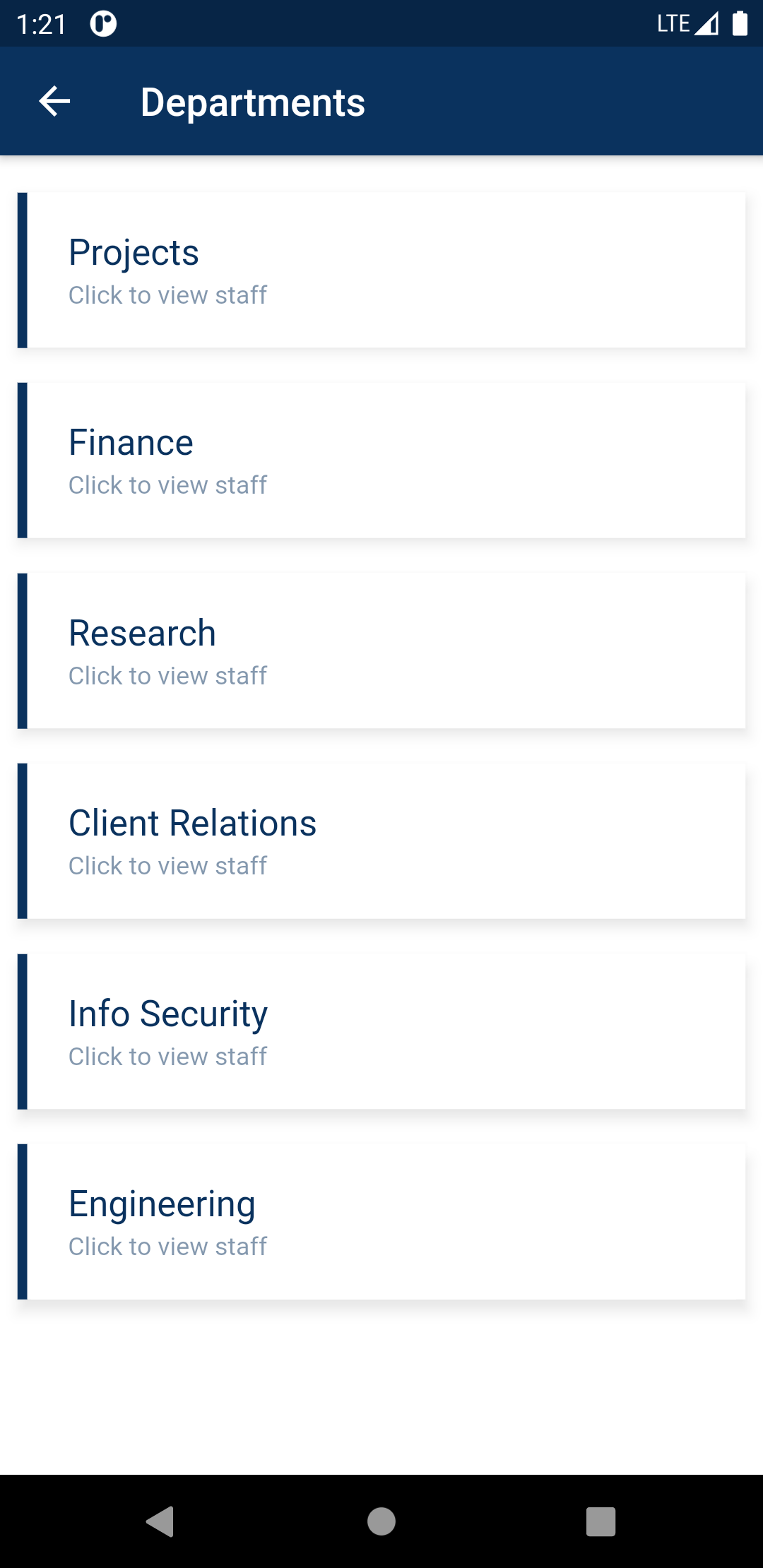
Task: Select the Research department card
Action: click(381, 651)
